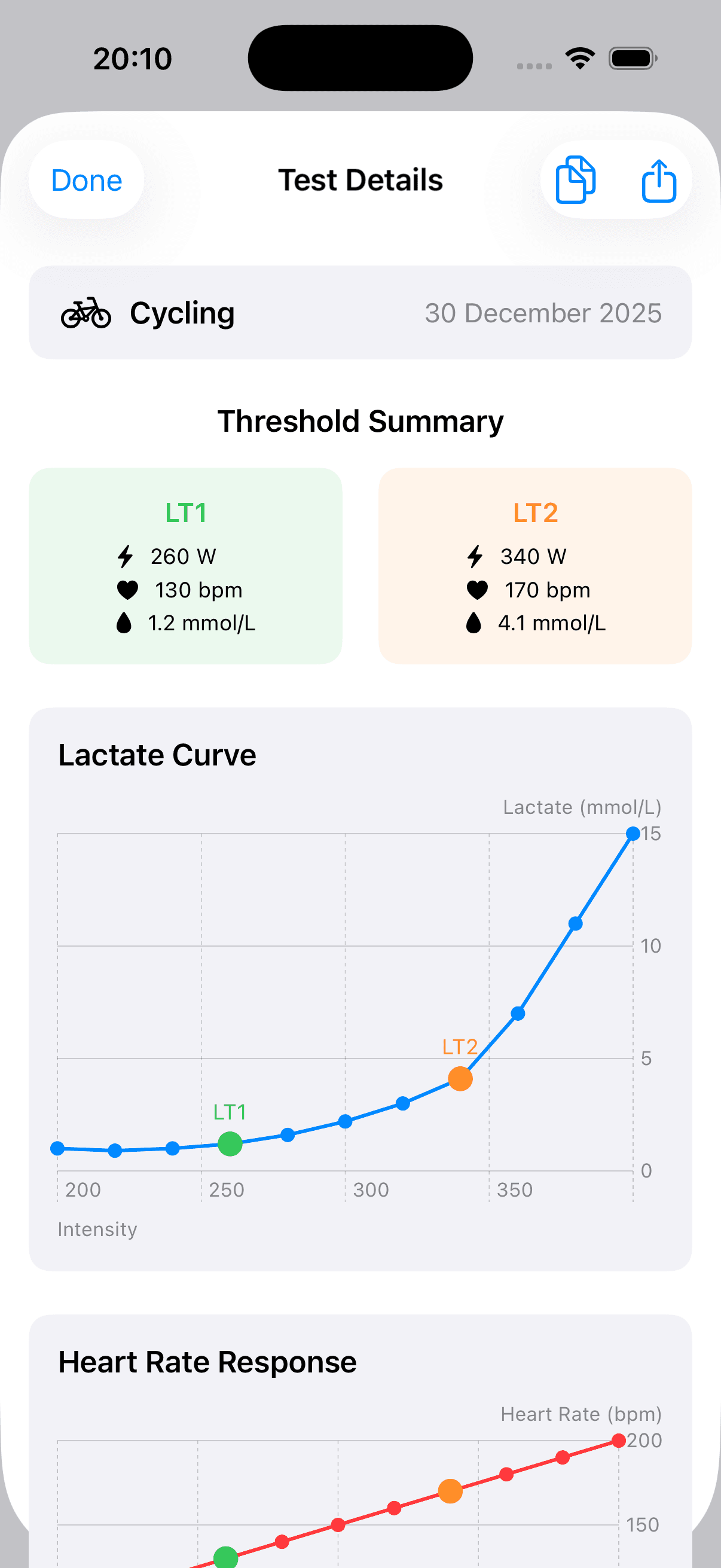Tap the droplet icon in LT2 card
This screenshot has width=721, height=1568.
pos(475,623)
